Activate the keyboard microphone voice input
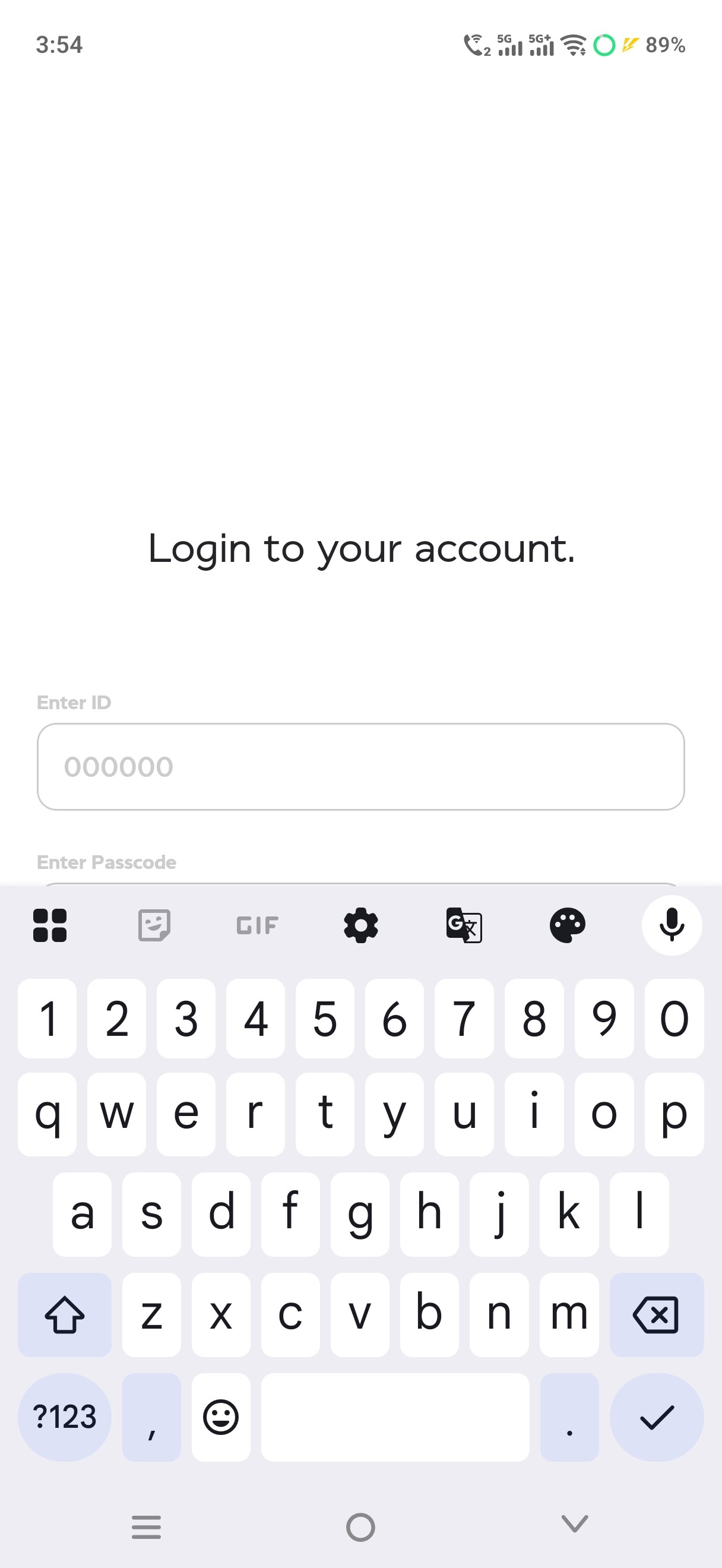This screenshot has width=722, height=1568. coord(671,925)
